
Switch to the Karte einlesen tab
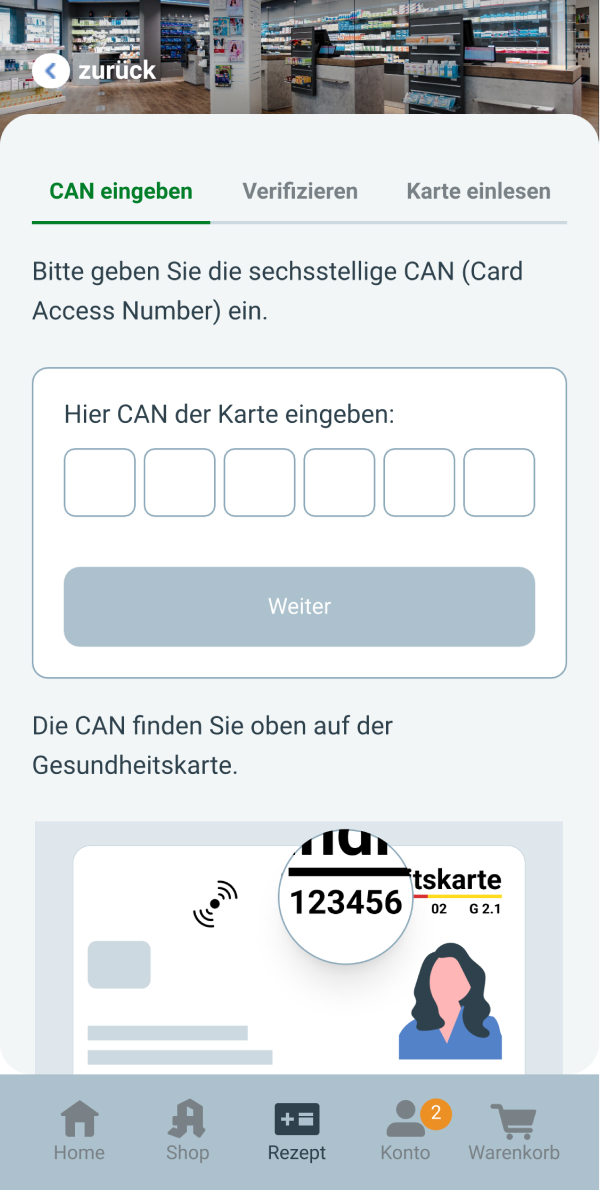click(478, 191)
